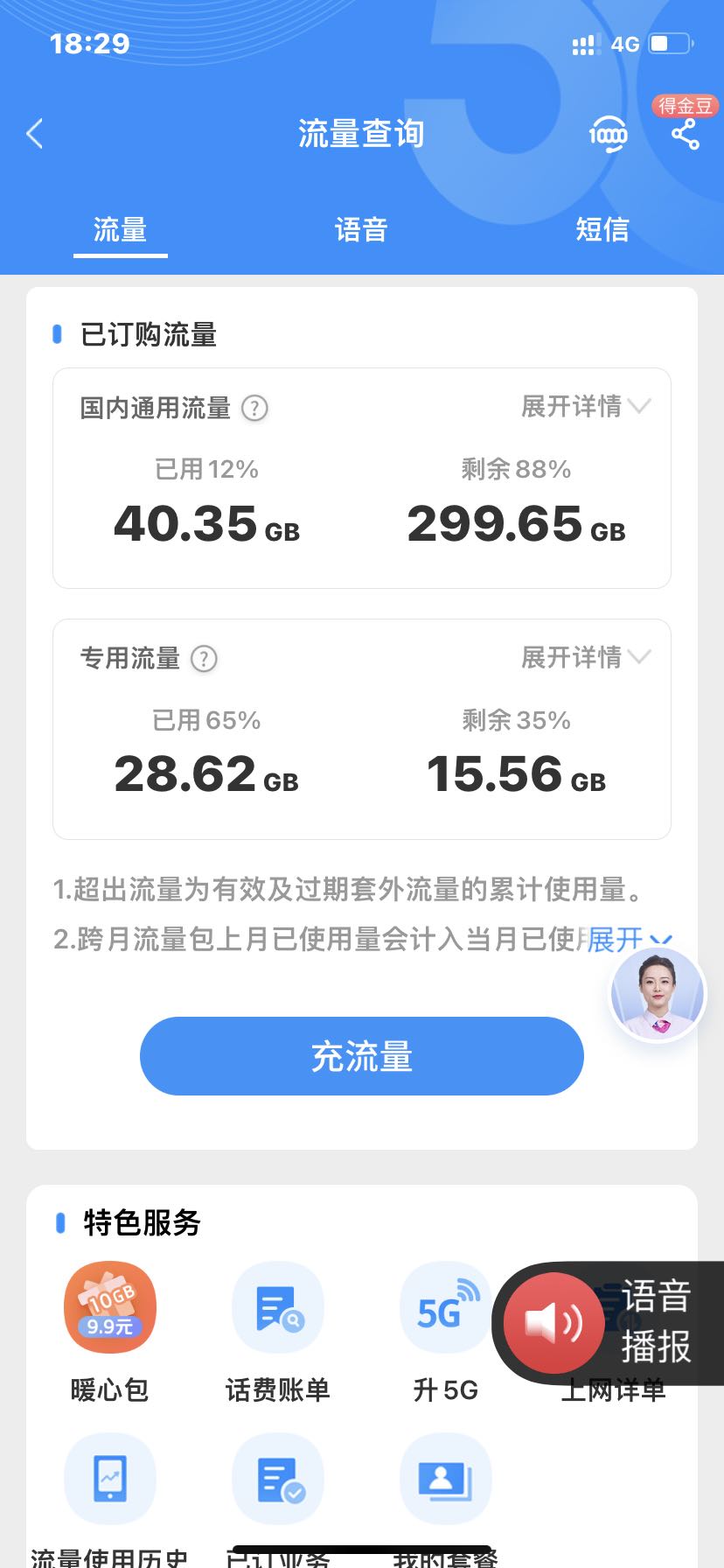
Task: Expand details for 专用流量
Action: point(585,657)
